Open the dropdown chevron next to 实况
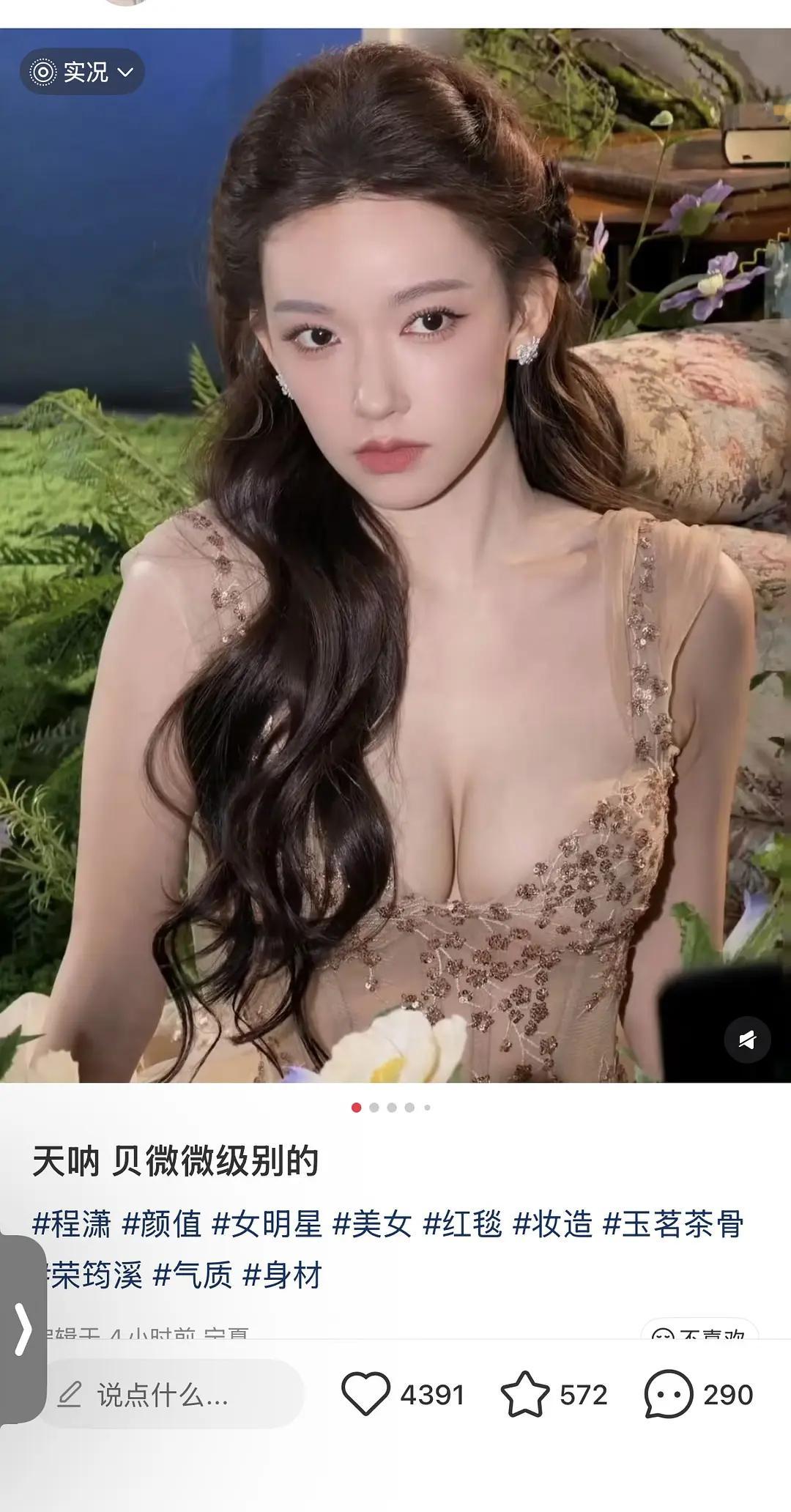This screenshot has height=1512, width=791. click(x=127, y=73)
